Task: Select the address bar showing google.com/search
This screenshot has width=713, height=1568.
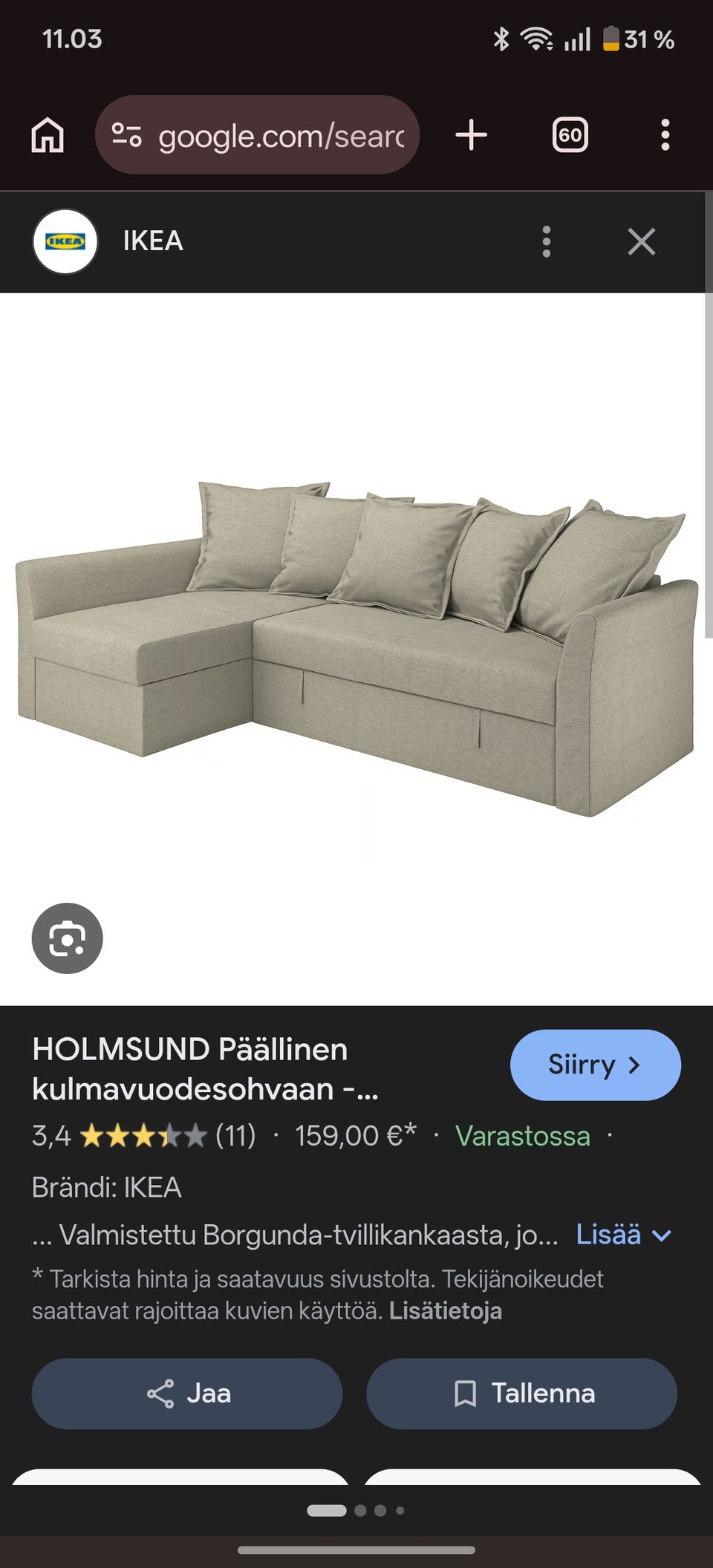Action: [282, 135]
